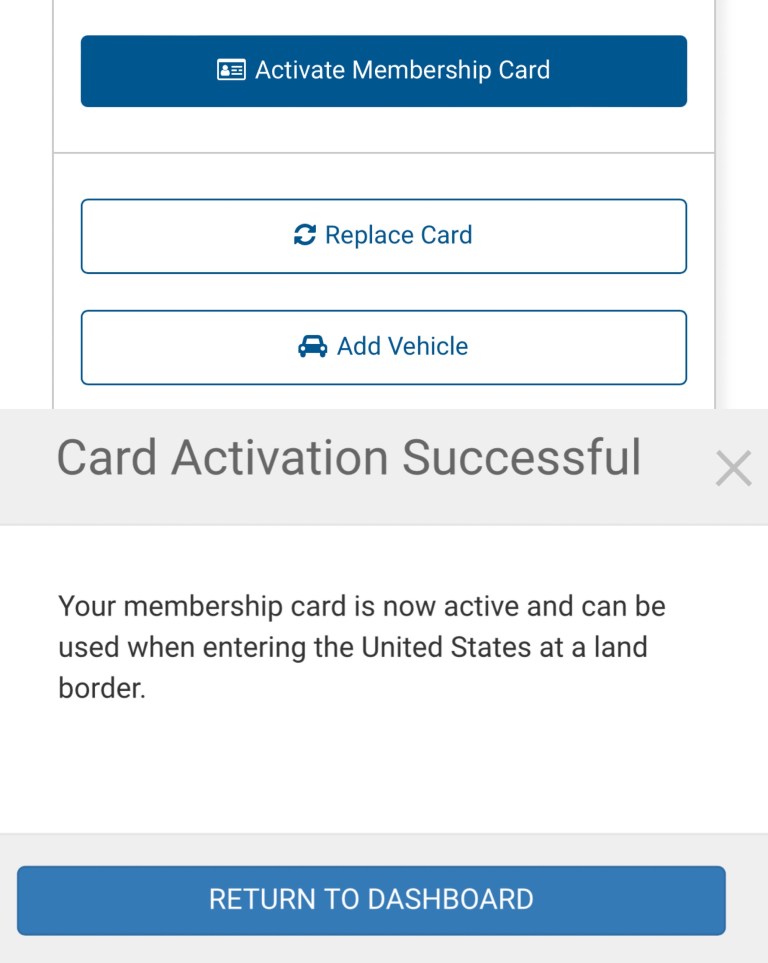Tap the outlined Replace Card button

(384, 235)
